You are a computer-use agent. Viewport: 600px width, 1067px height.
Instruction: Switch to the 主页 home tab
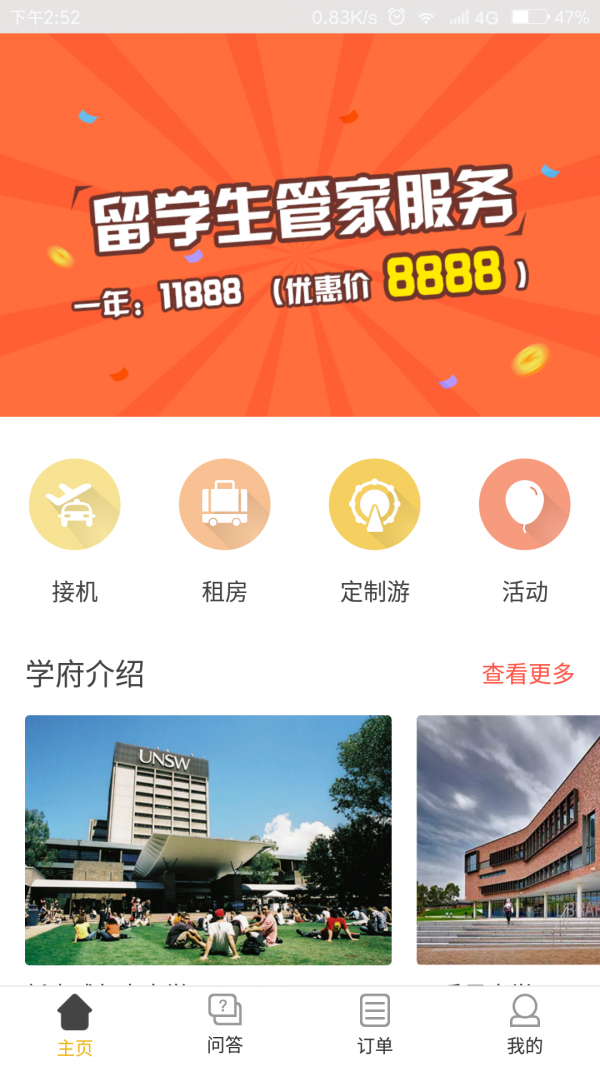pyautogui.click(x=75, y=1026)
